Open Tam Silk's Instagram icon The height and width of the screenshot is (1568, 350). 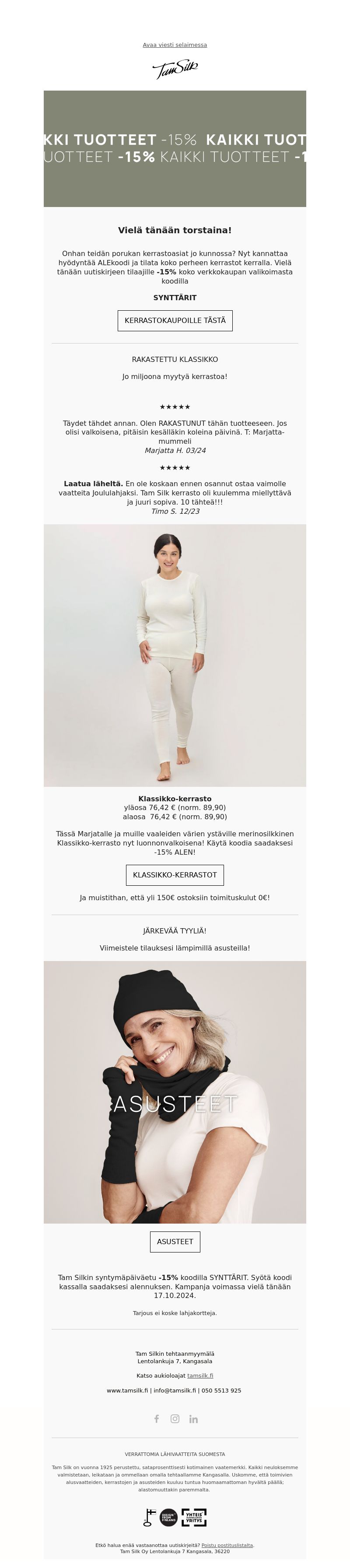pos(175,1419)
